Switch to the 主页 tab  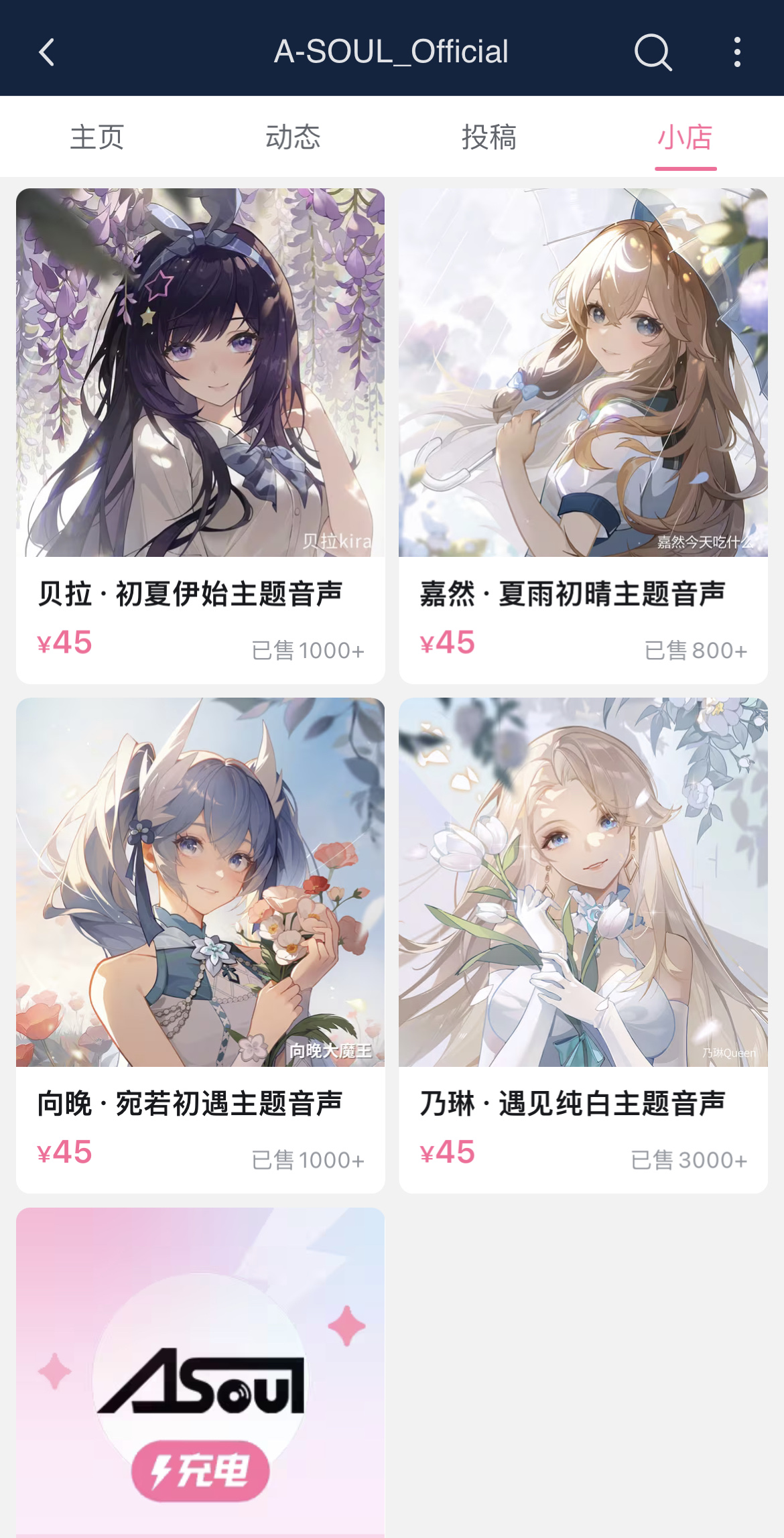tap(97, 137)
